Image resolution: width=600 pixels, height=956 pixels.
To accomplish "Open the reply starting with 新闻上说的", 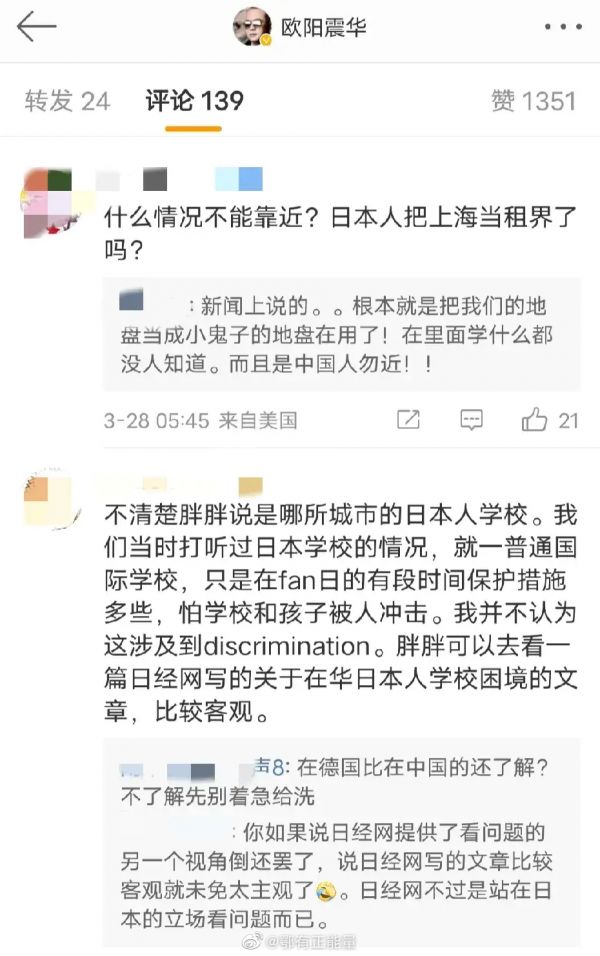I will click(x=340, y=335).
